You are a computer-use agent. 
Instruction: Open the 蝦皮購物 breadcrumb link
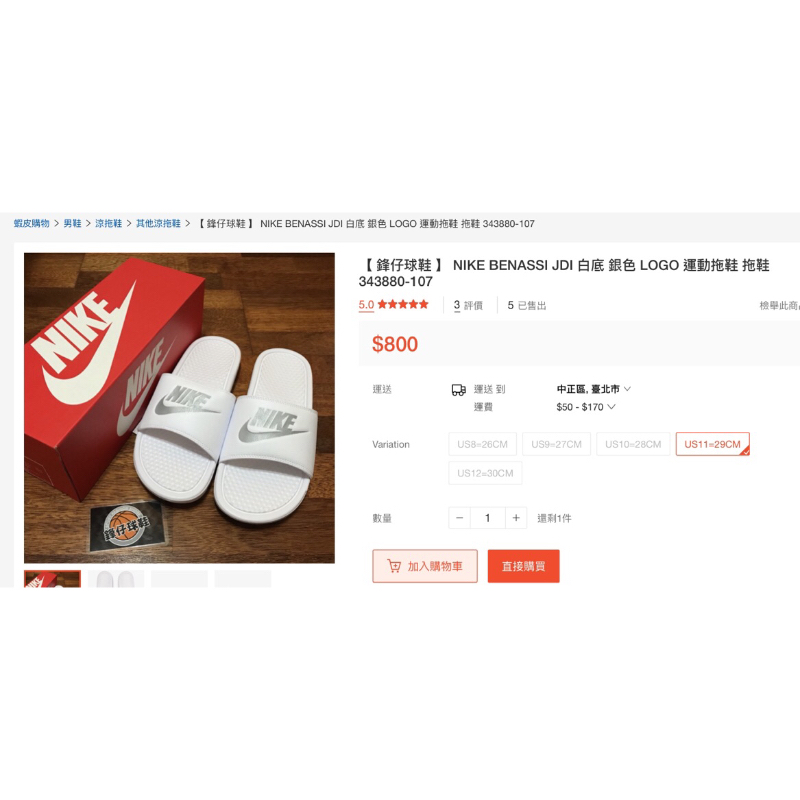pyautogui.click(x=32, y=223)
